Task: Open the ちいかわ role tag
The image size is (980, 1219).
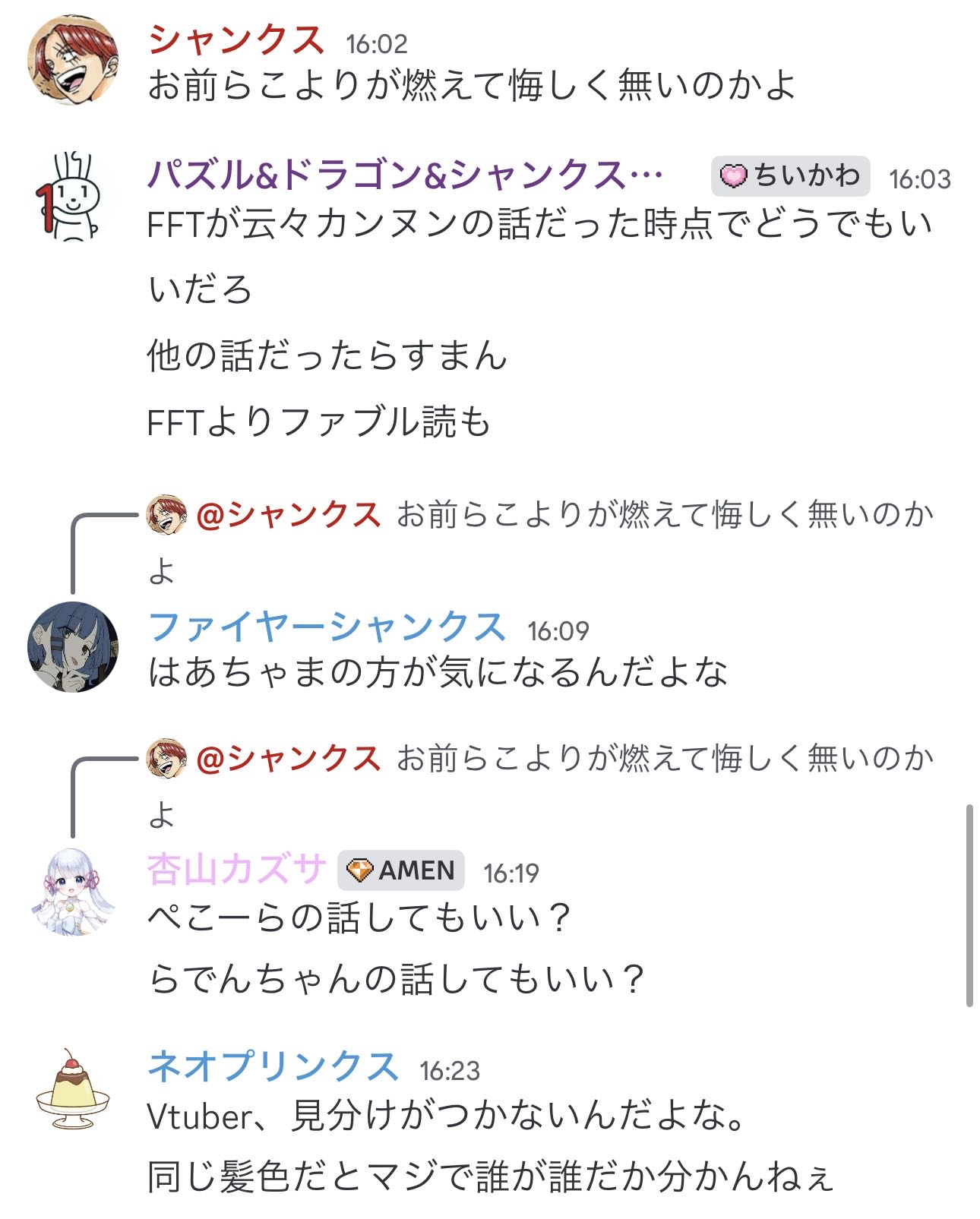Action: [790, 176]
